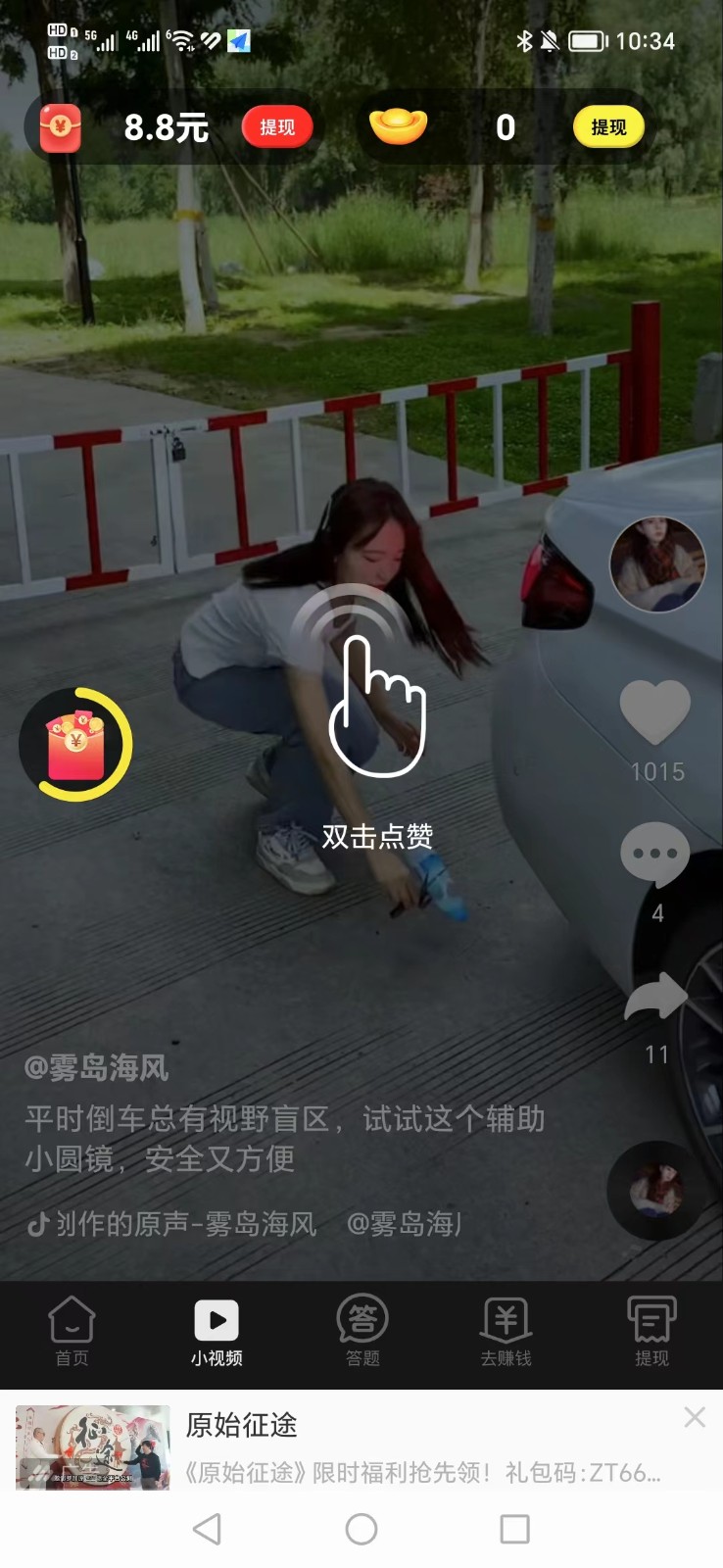Open @雾岛海风 author name

point(96,1068)
